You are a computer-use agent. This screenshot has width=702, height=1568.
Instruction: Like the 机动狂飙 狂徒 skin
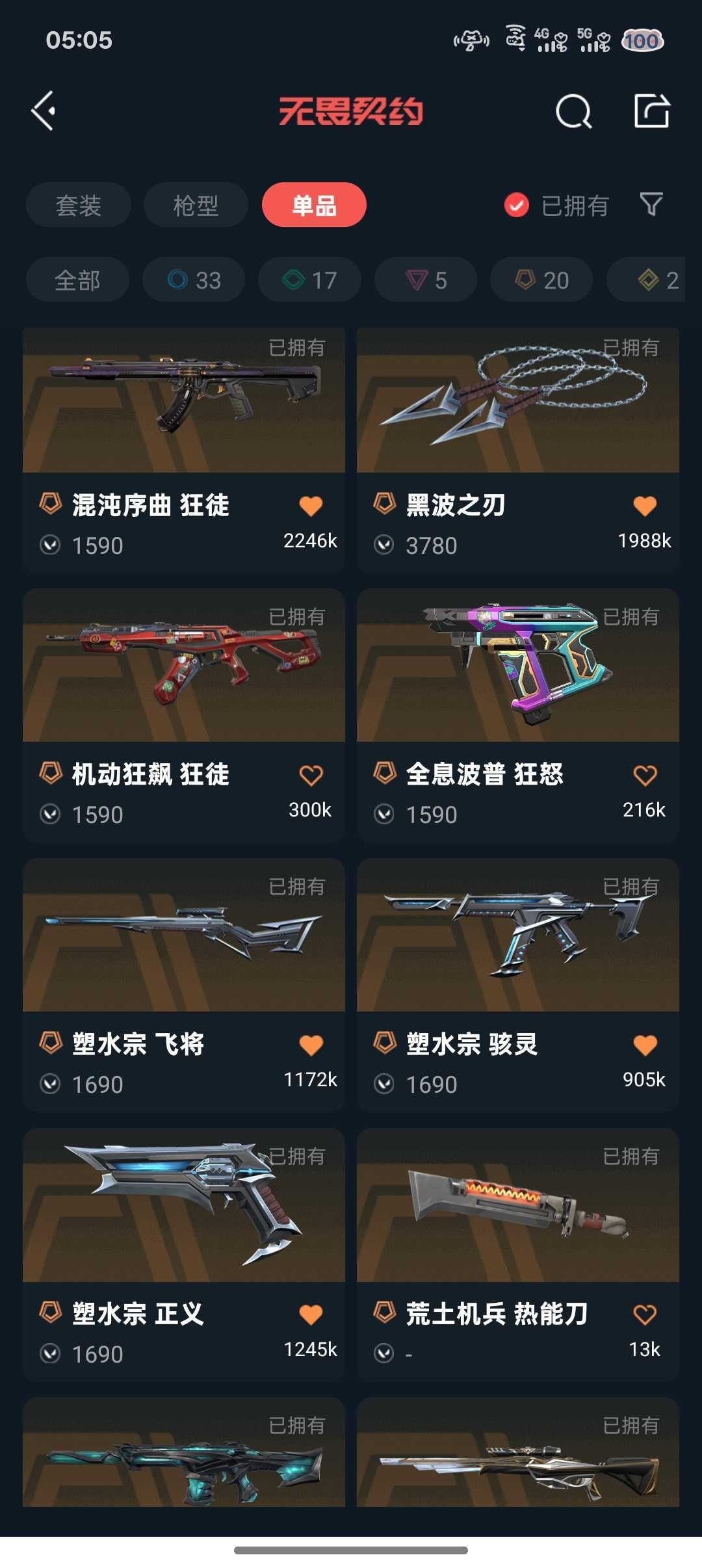pyautogui.click(x=311, y=775)
